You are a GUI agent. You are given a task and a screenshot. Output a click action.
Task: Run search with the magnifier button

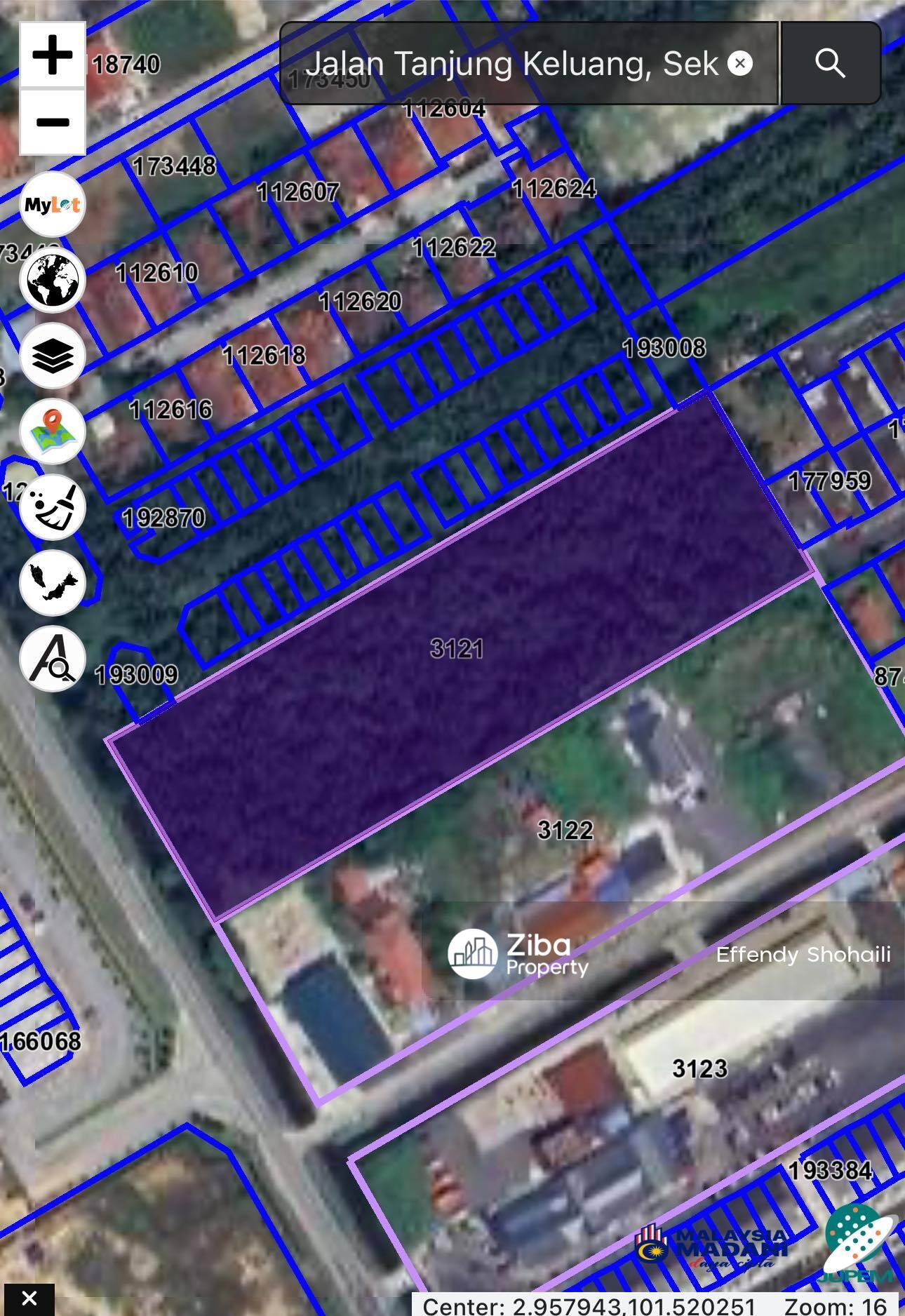point(831,64)
